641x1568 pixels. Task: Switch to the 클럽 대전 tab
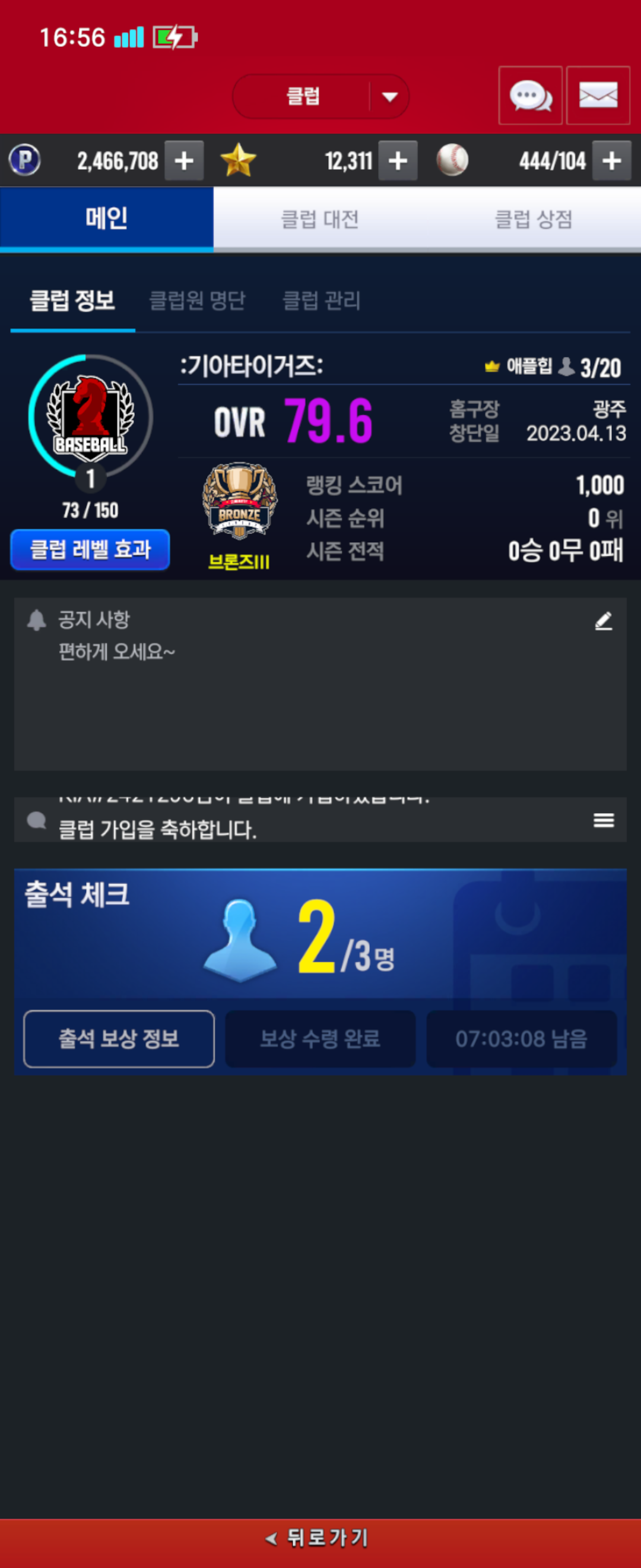tap(320, 219)
